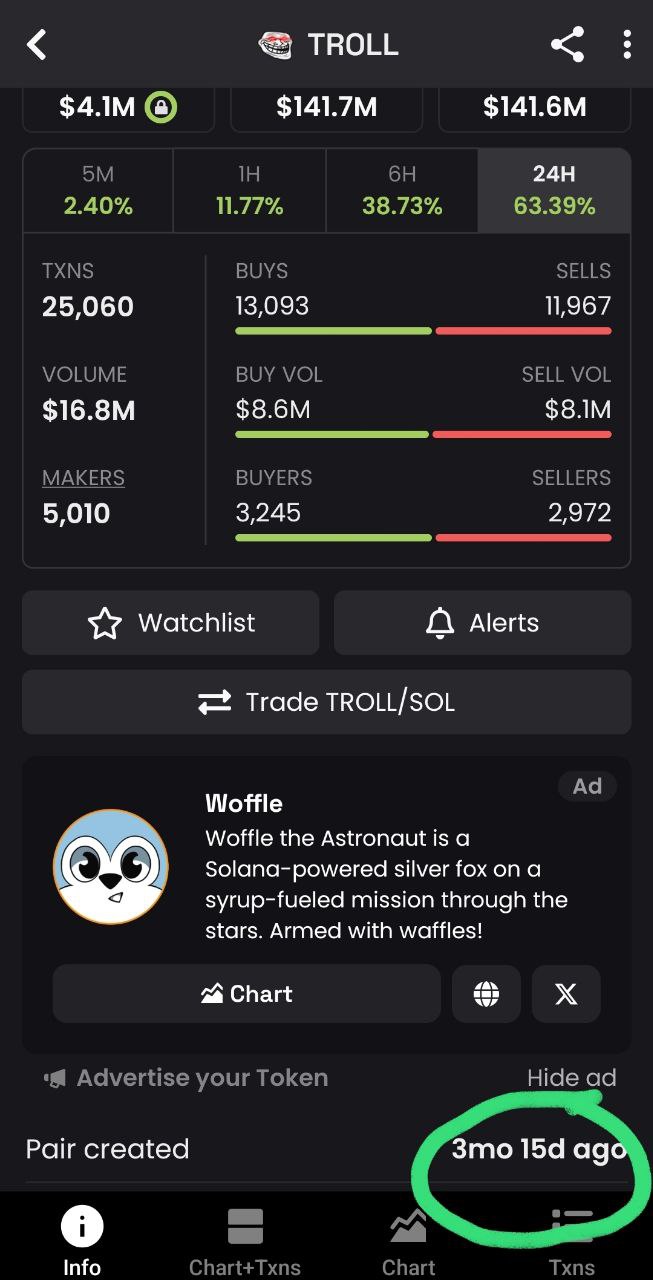This screenshot has width=653, height=1280.
Task: Open Woffle's X profile
Action: pyautogui.click(x=566, y=993)
